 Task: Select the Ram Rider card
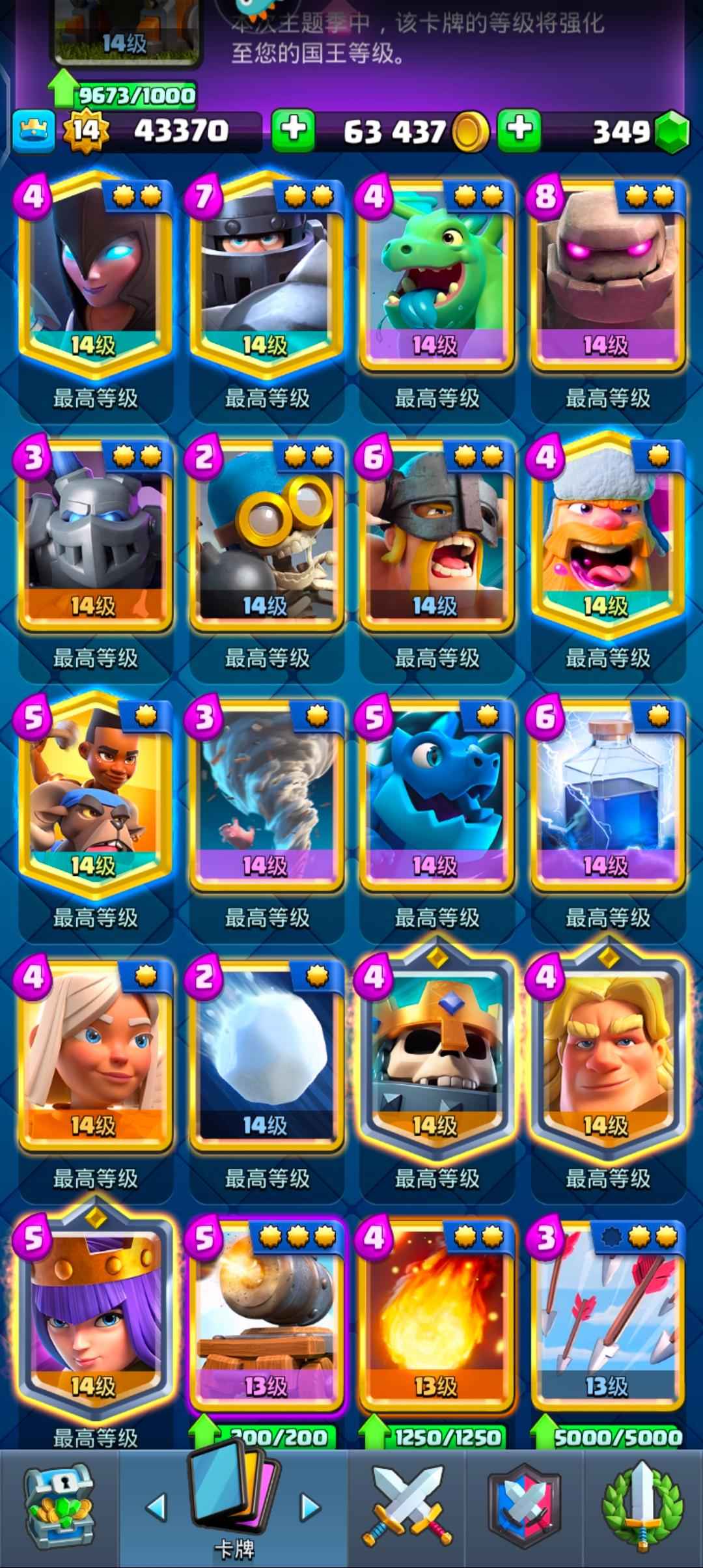95,794
